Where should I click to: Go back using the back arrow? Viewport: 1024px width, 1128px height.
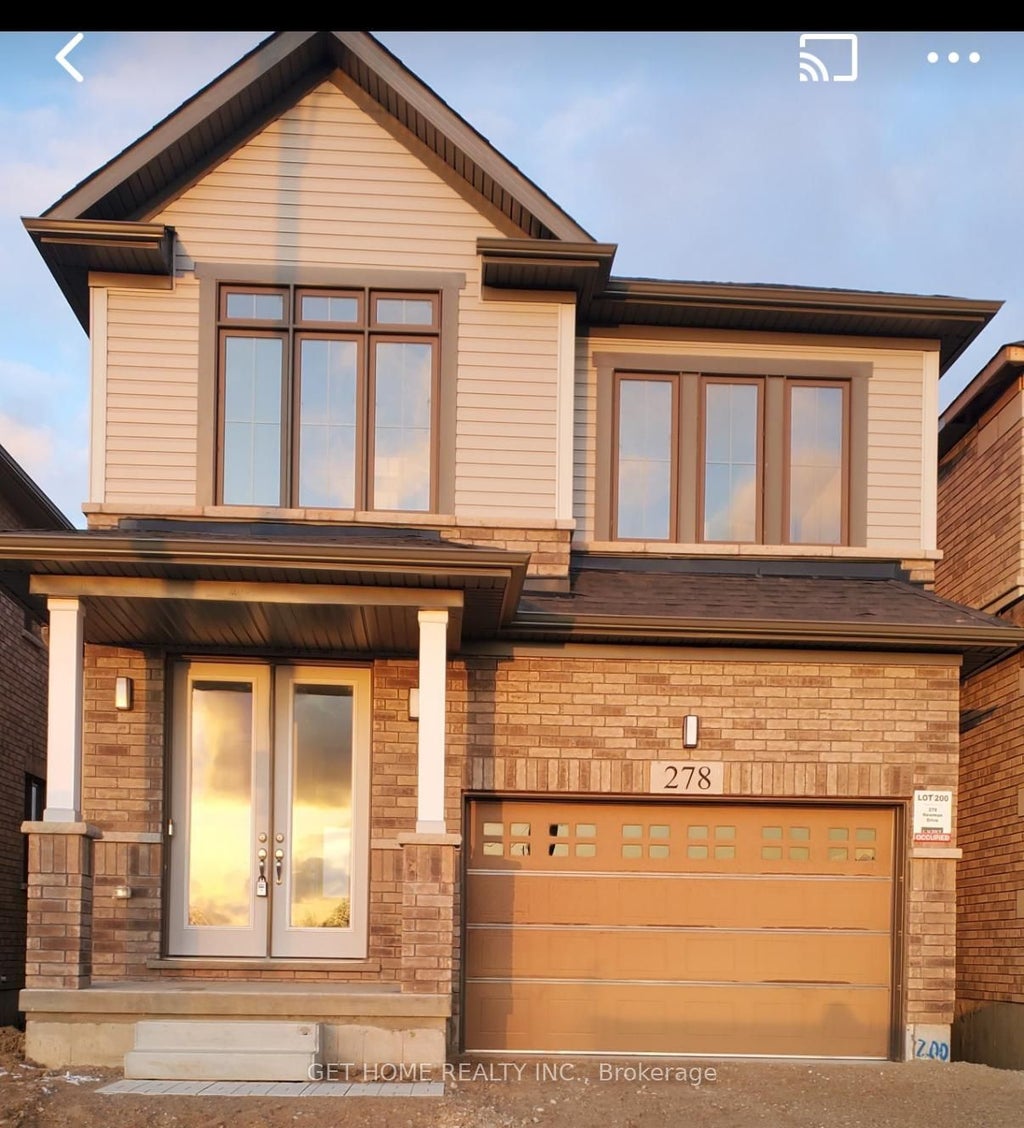coord(70,57)
